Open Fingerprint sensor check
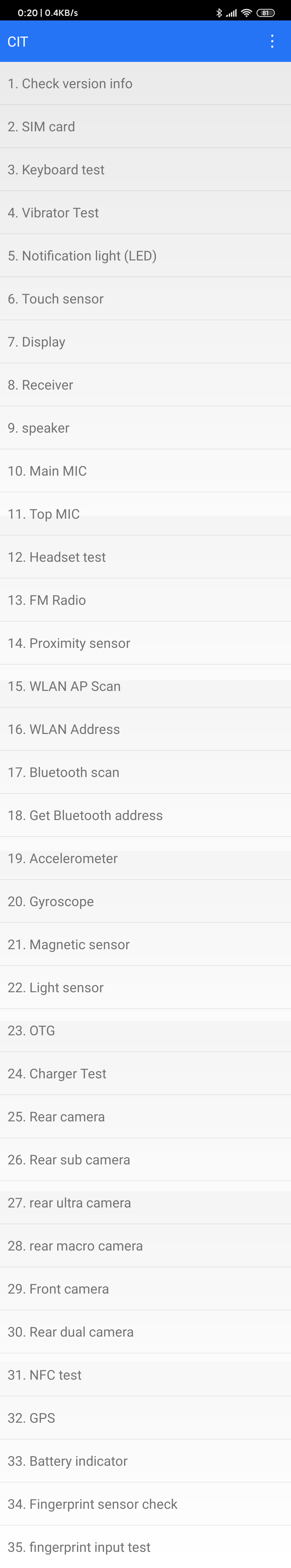Screen dimensions: 291x1568 pyautogui.click(x=145, y=1504)
